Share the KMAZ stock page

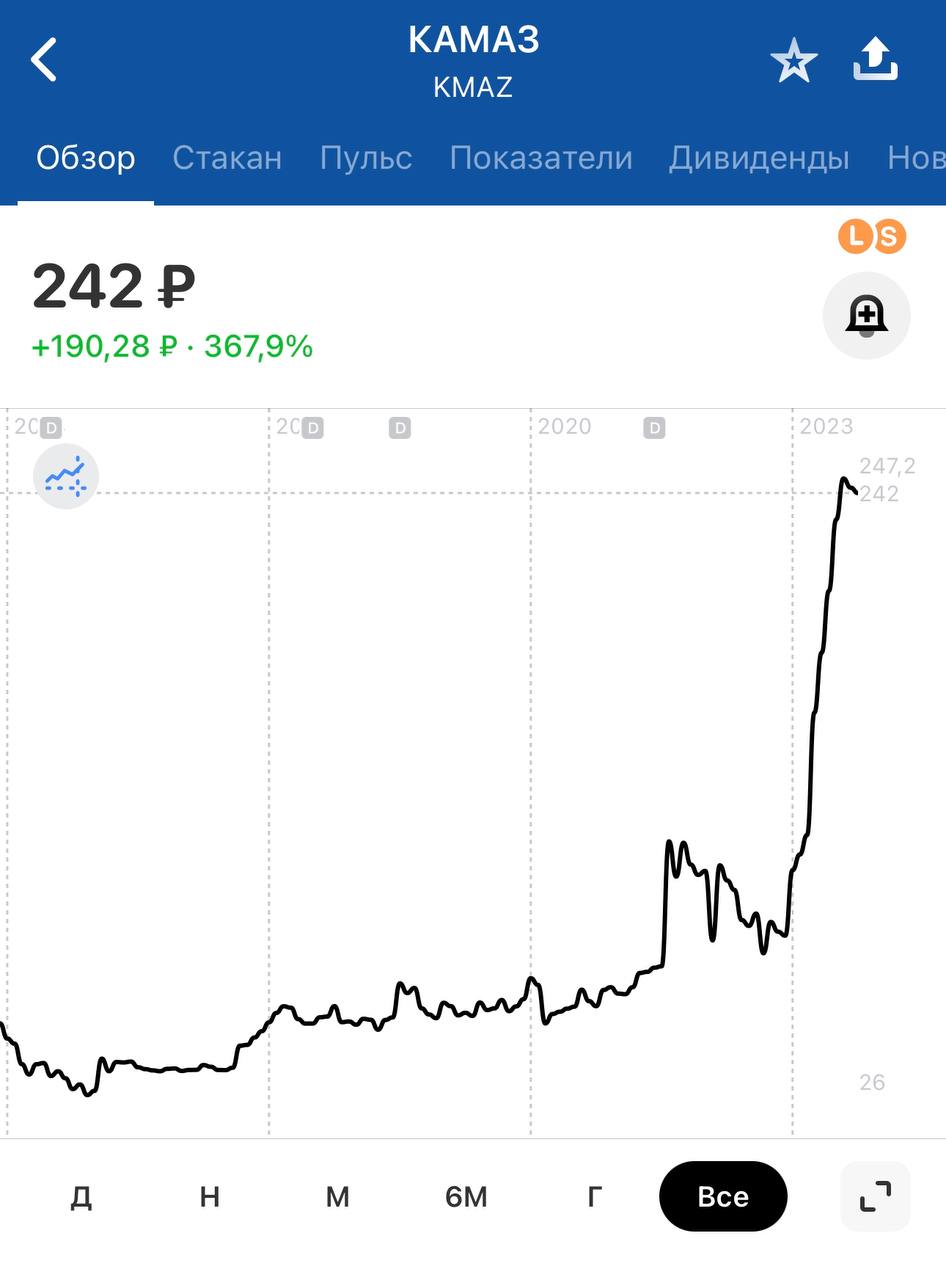coord(876,60)
